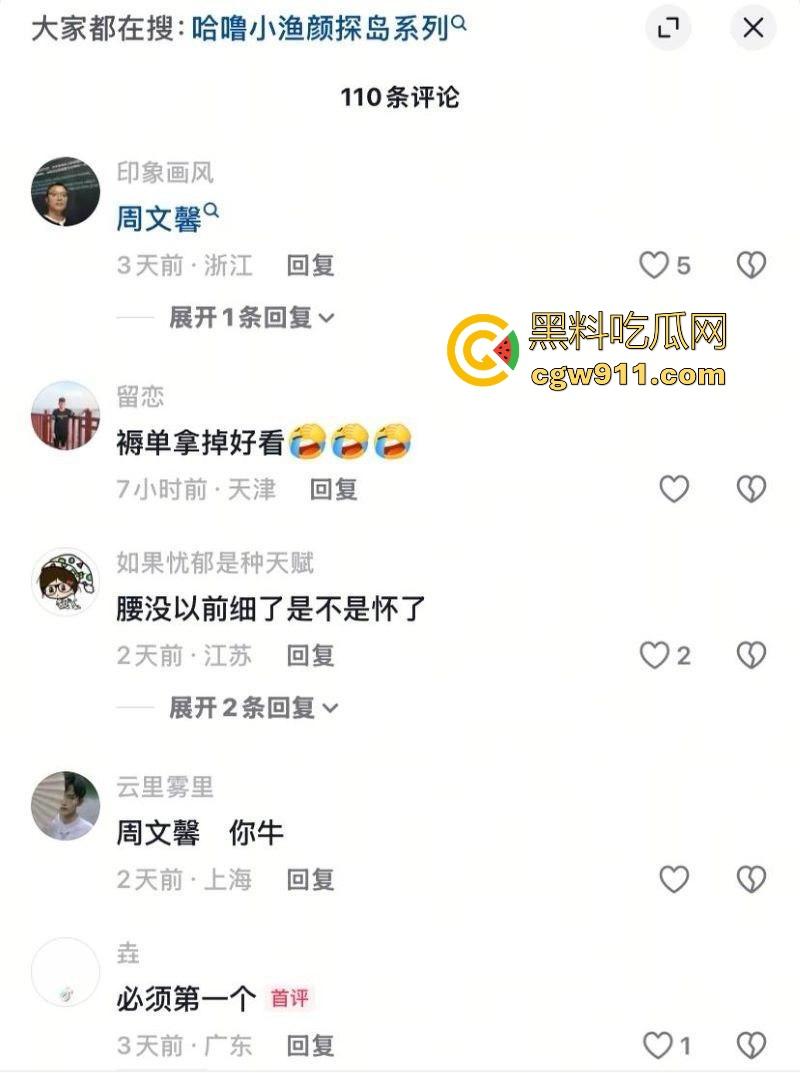800x1073 pixels.
Task: Like the 必须第一个 comment
Action: (x=657, y=1046)
